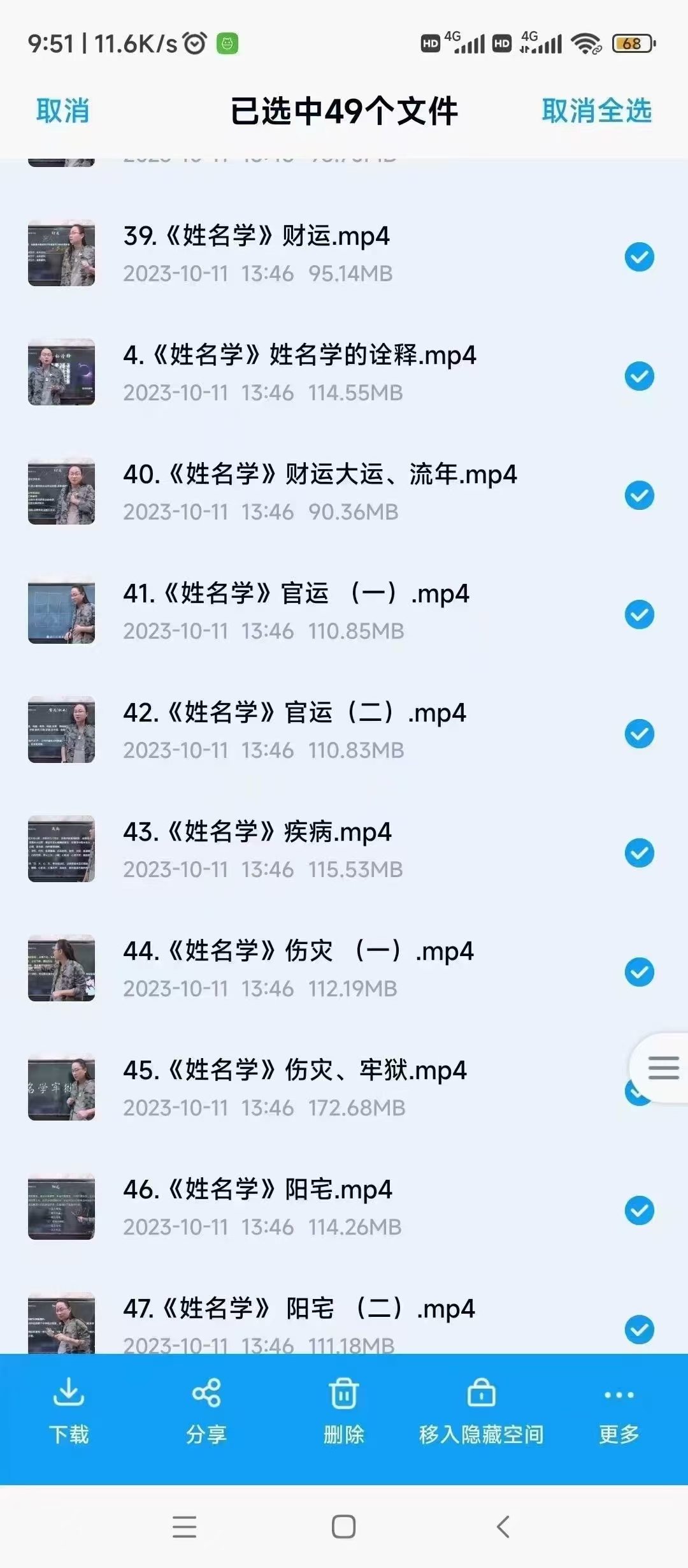
Task: Open the floating side menu handle
Action: pos(663,1068)
